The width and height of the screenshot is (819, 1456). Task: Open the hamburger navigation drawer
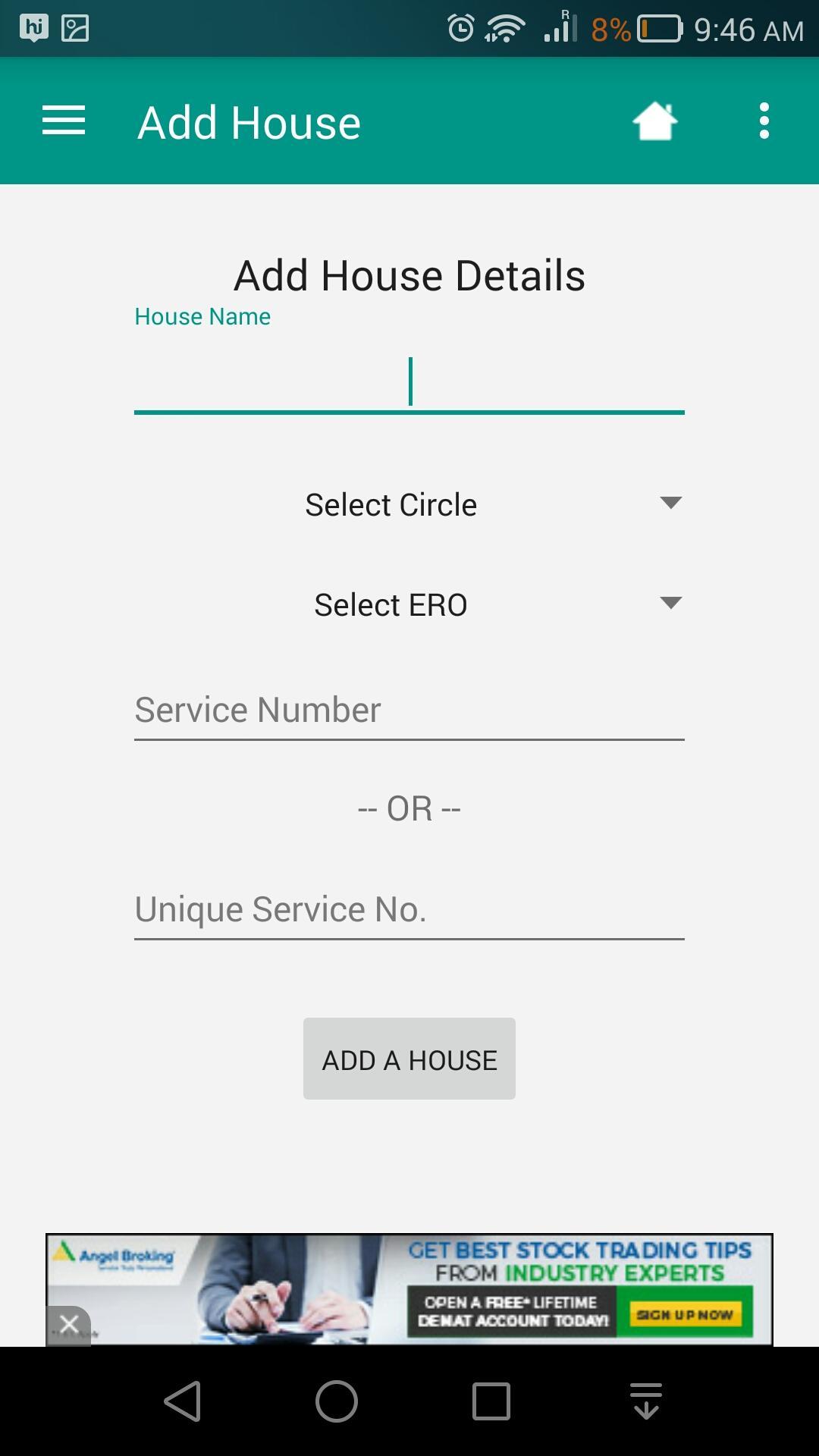coord(64,121)
